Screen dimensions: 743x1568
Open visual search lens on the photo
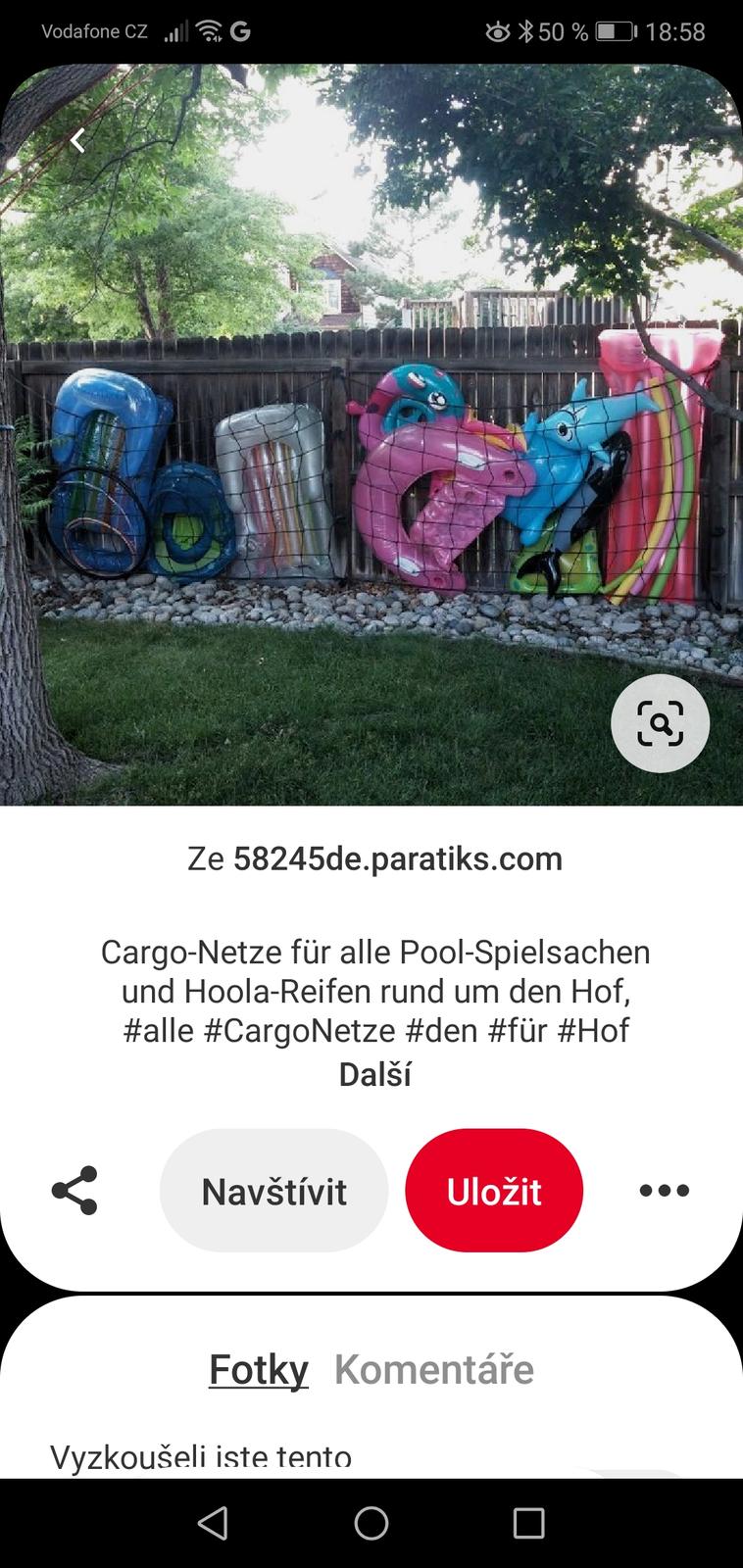(660, 724)
